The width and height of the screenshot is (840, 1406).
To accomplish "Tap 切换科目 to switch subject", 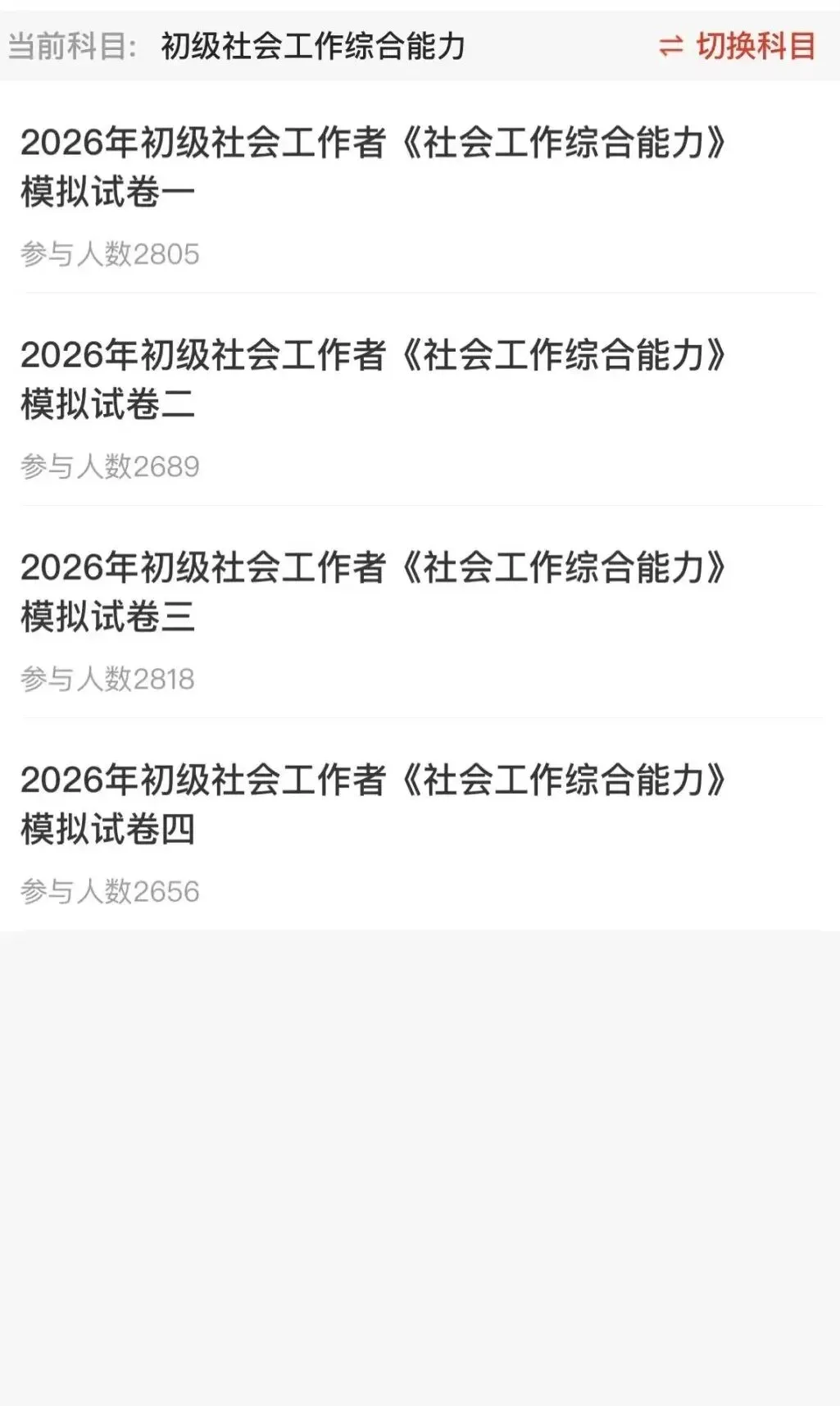I will click(738, 46).
